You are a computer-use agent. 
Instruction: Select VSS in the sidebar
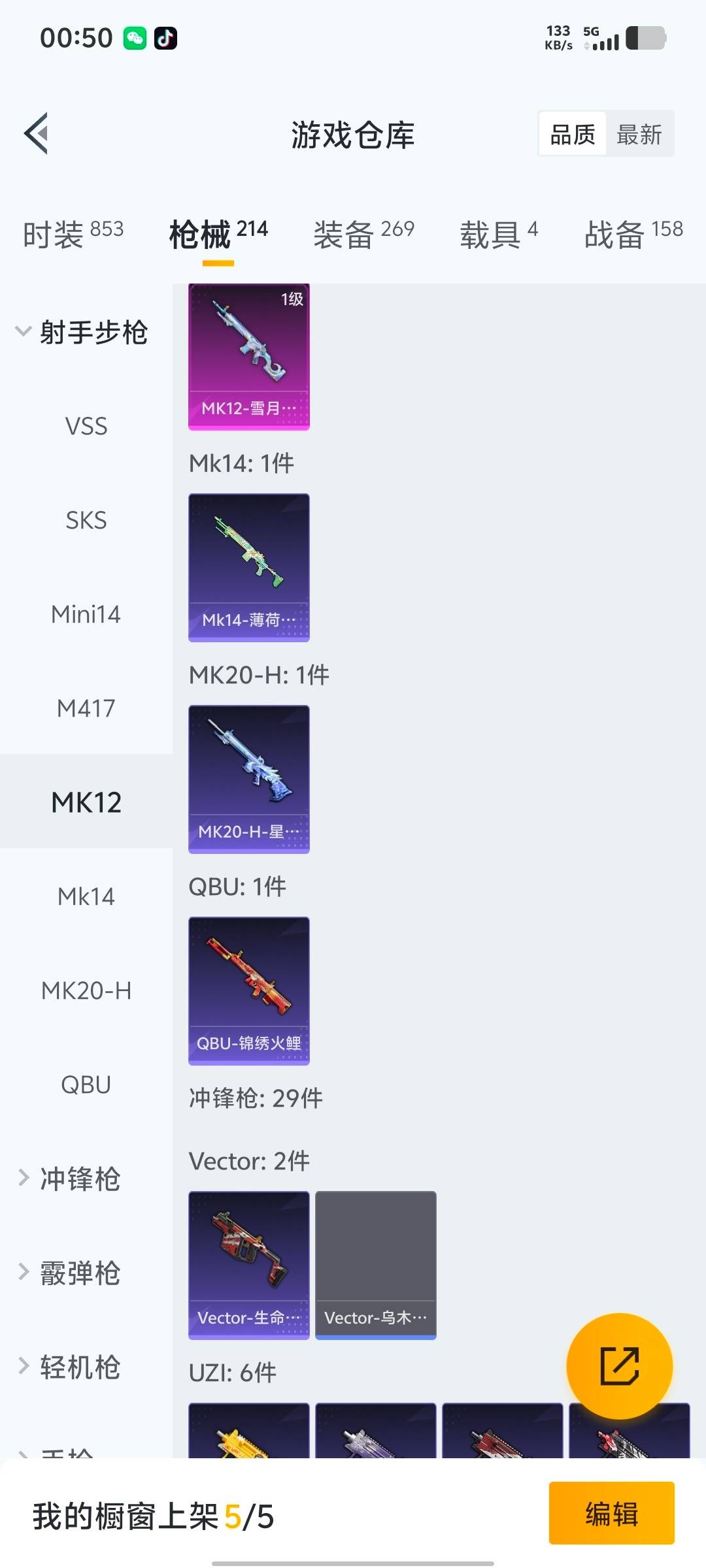[86, 427]
